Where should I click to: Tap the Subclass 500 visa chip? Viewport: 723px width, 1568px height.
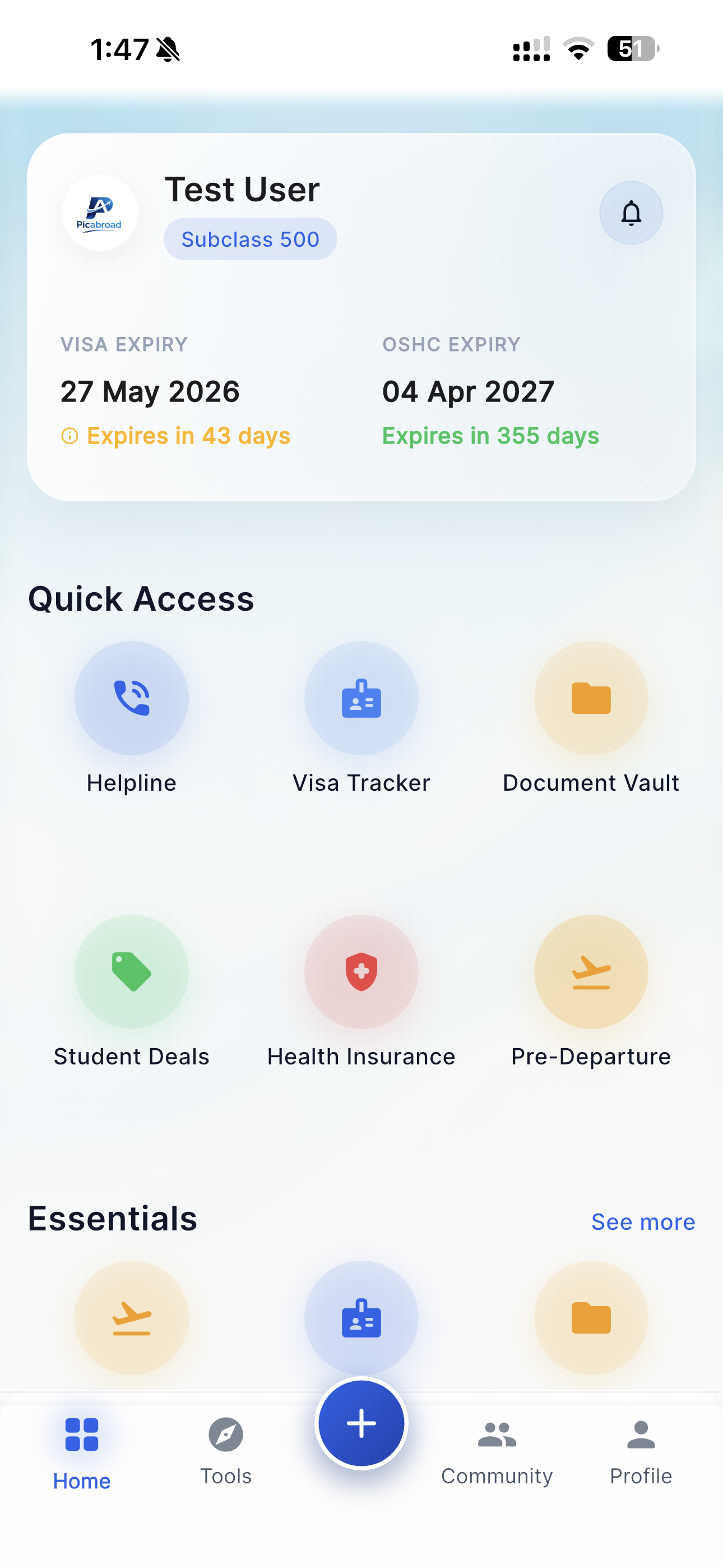[250, 239]
